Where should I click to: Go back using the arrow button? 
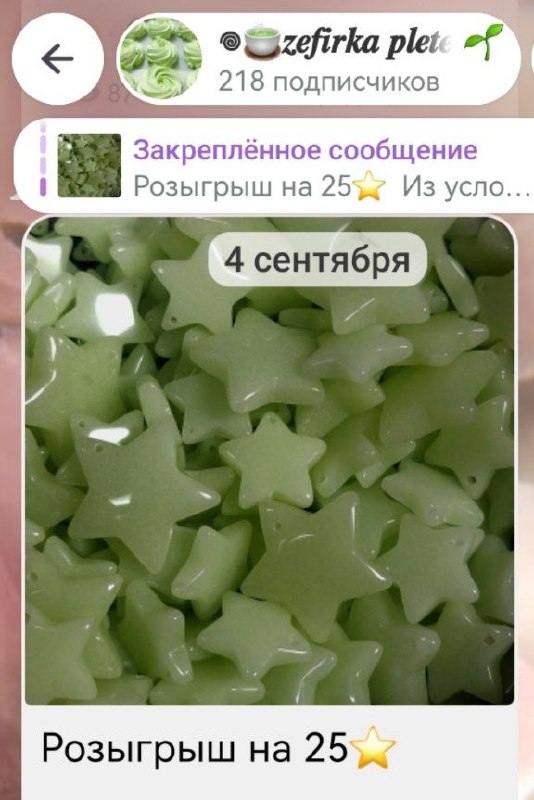[x=57, y=59]
